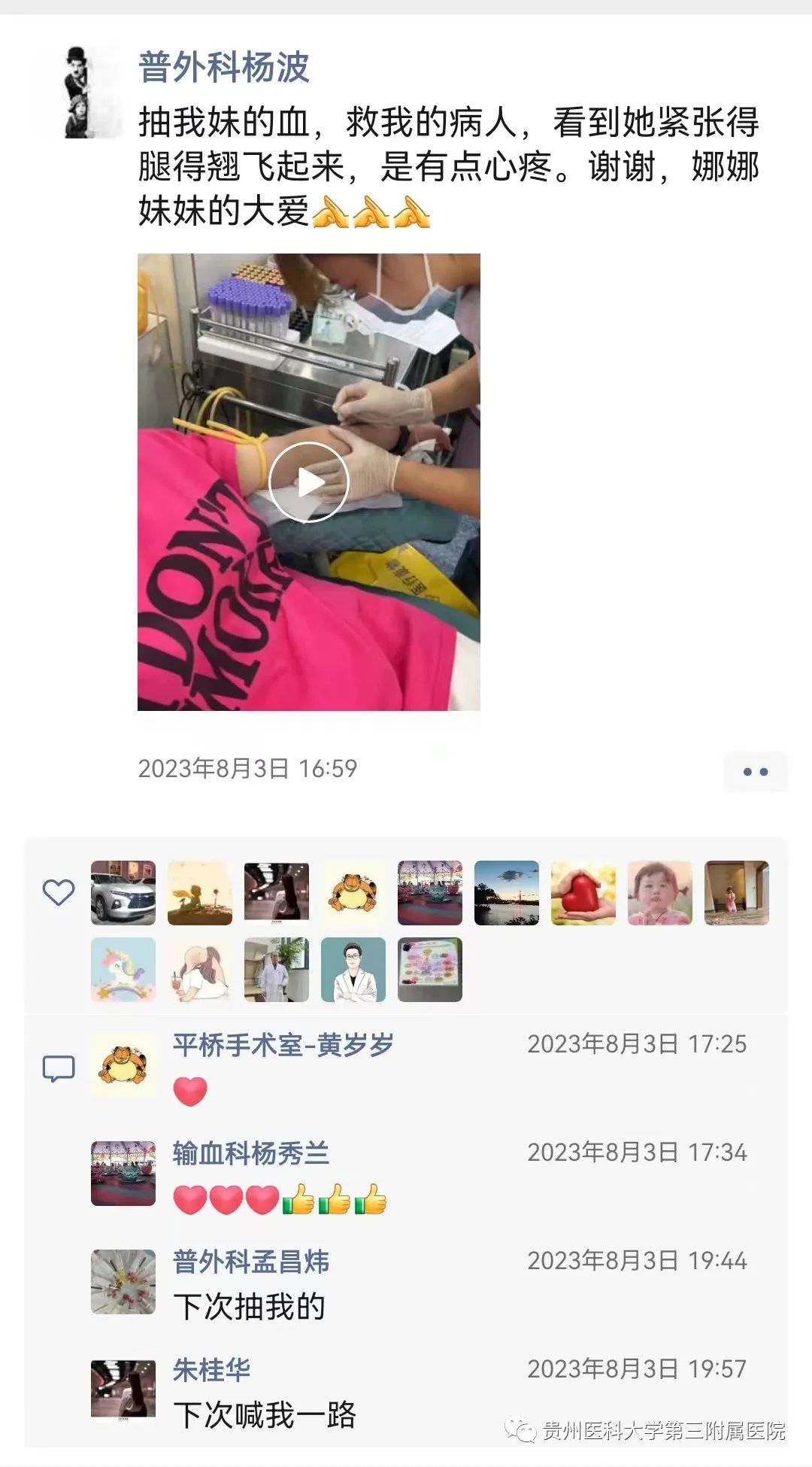Play the blood draw video

point(308,482)
